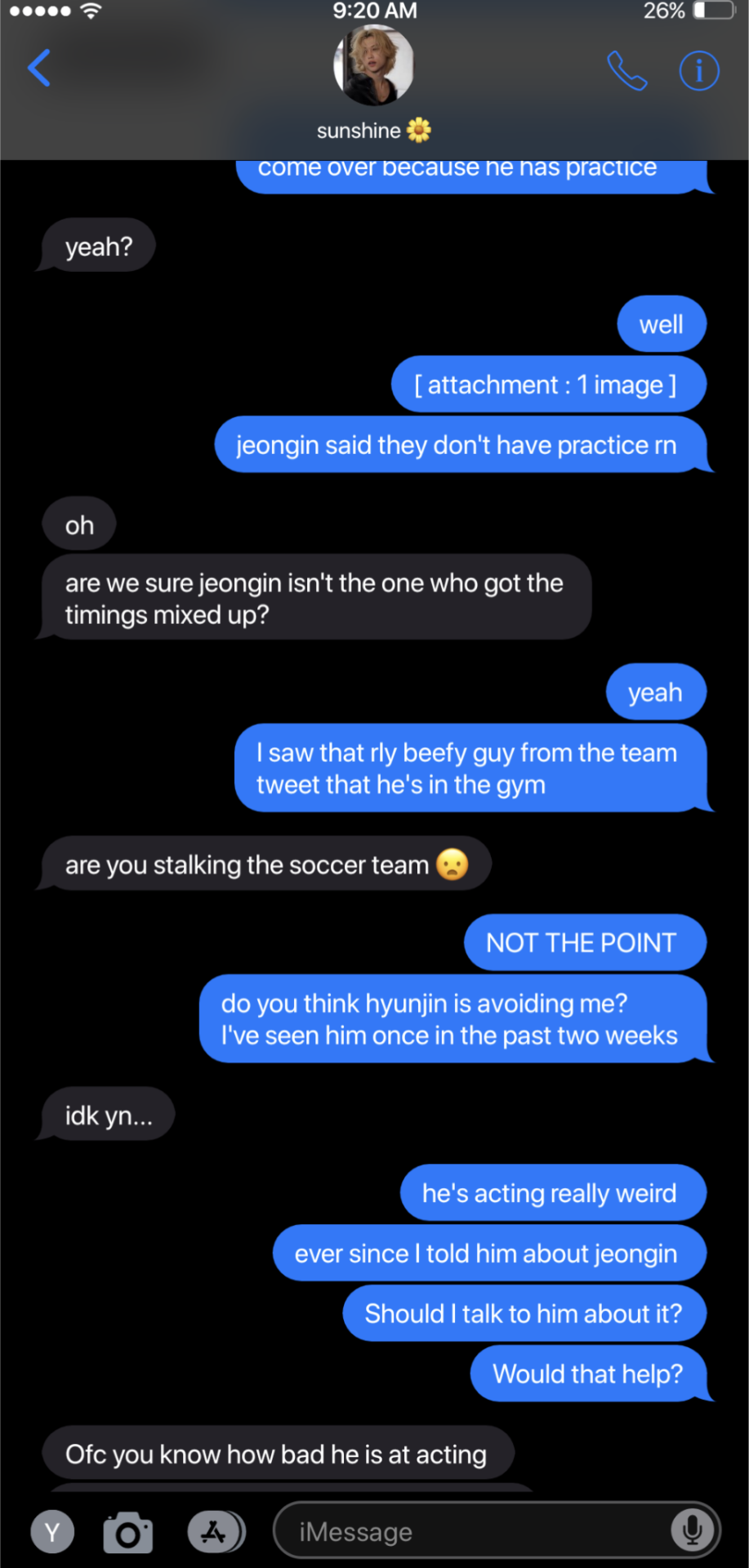Open conversation info details
This screenshot has width=749, height=1568.
[x=699, y=71]
